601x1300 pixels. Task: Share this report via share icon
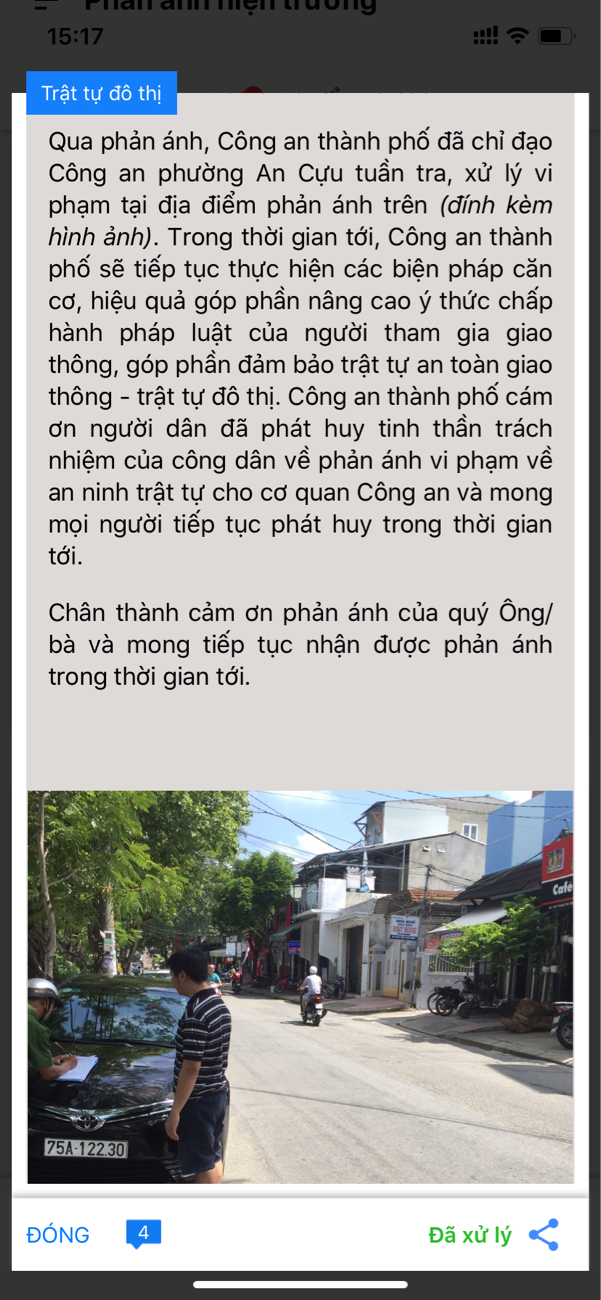pos(543,1235)
